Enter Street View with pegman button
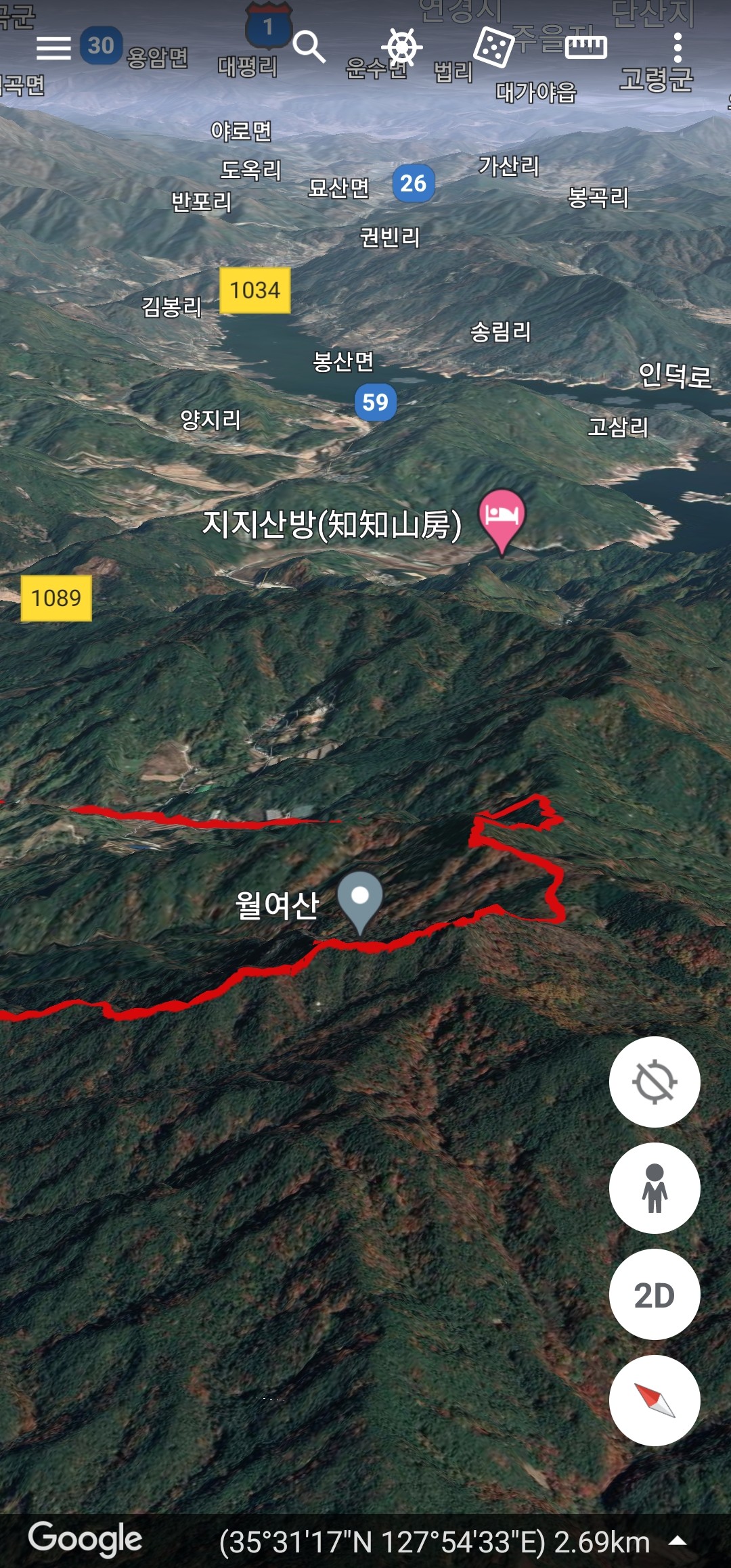 655,1188
